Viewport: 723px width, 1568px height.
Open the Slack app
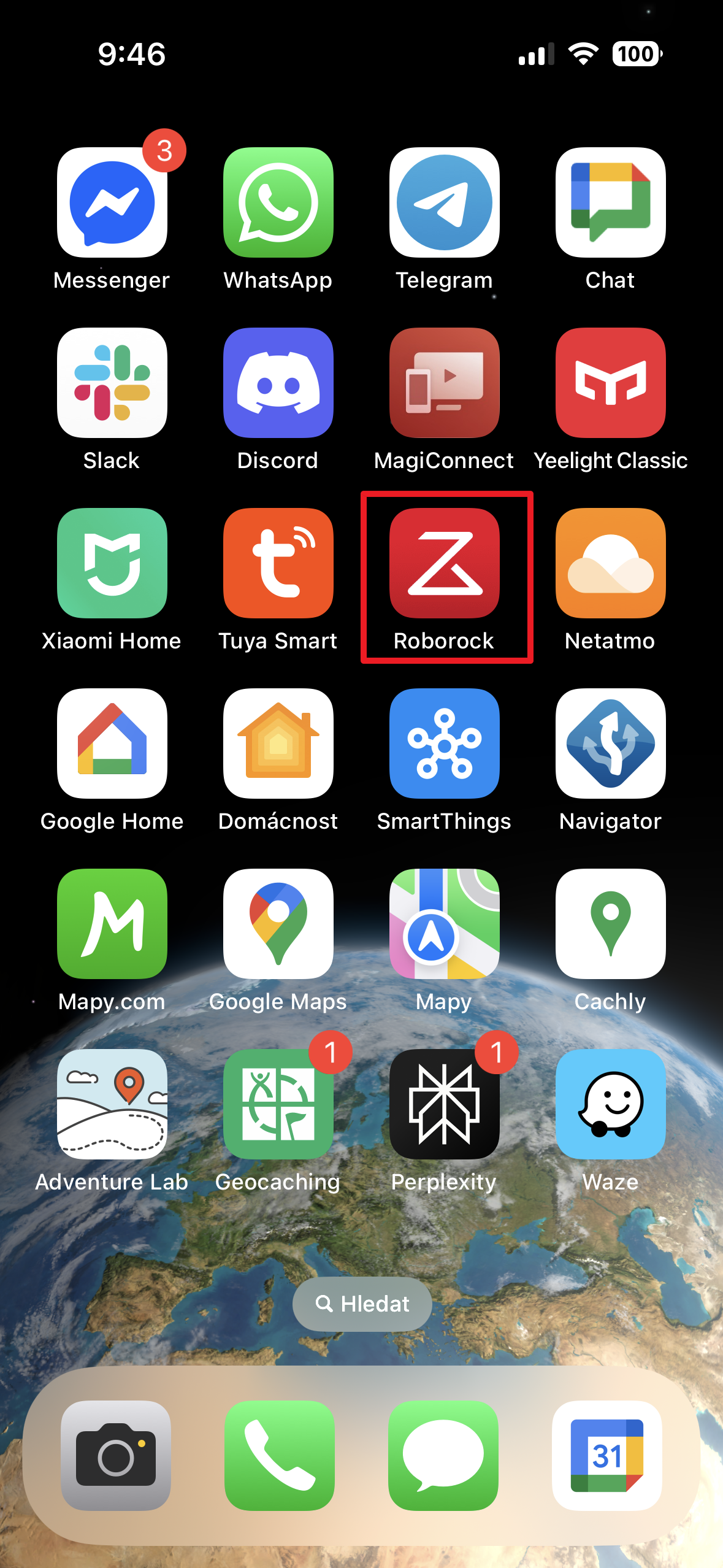point(112,383)
